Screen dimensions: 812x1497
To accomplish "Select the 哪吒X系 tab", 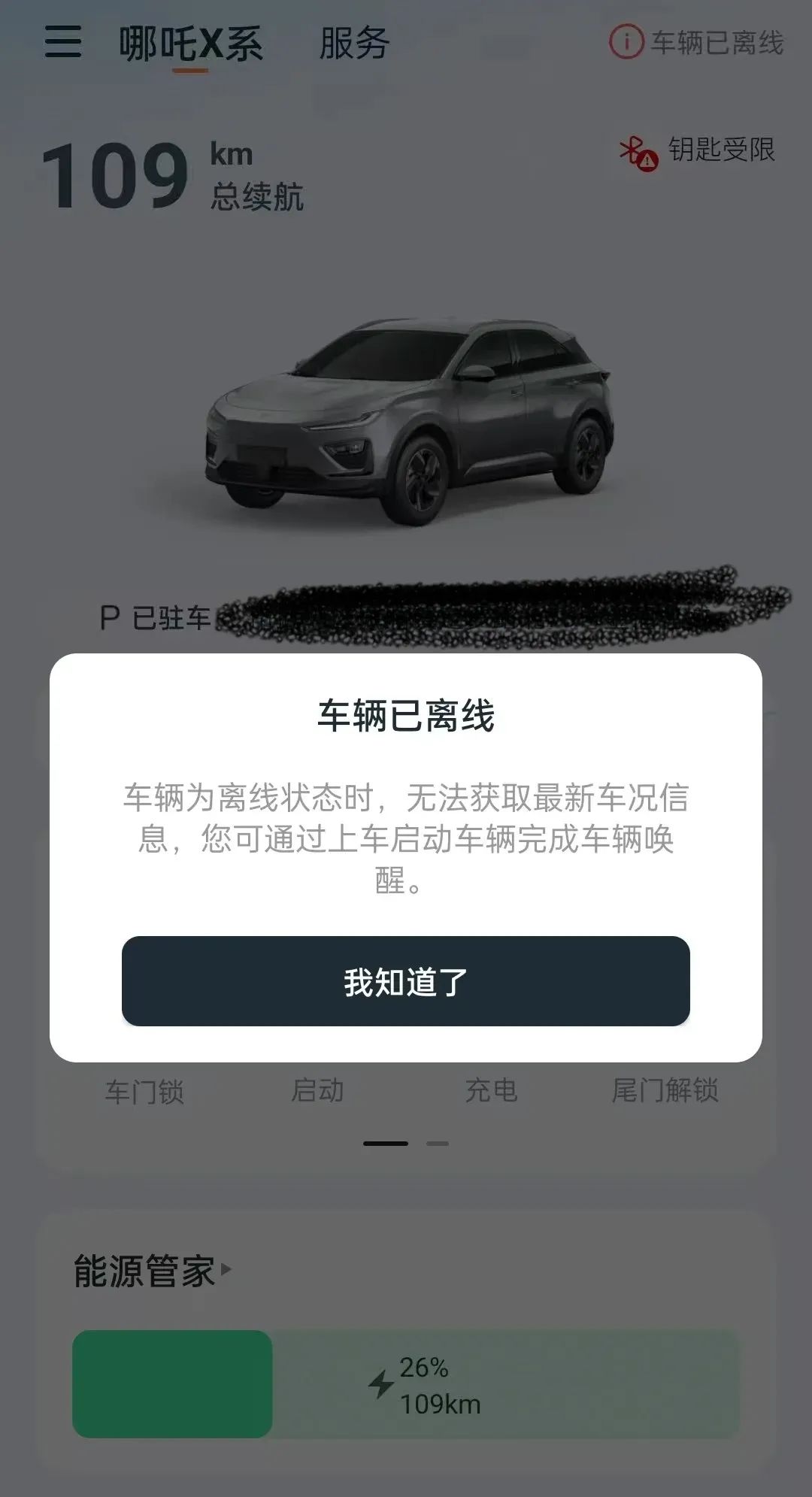I will point(191,44).
